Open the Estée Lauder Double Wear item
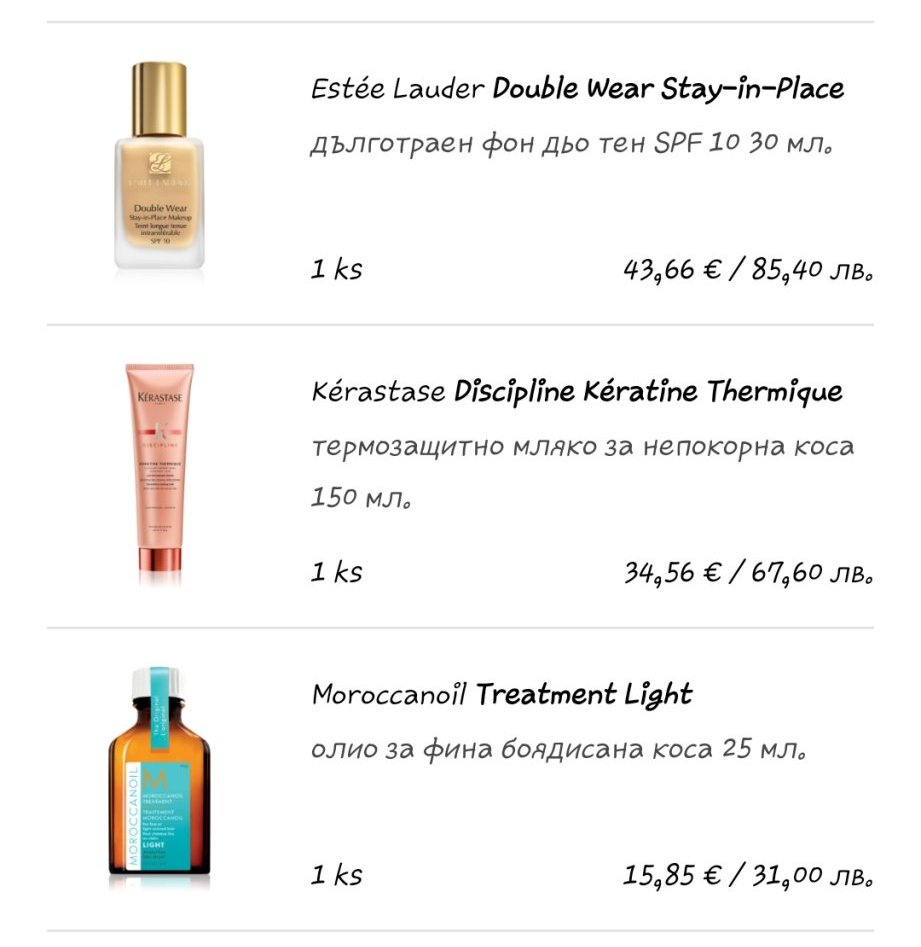Image resolution: width=921 pixels, height=947 pixels. point(577,89)
